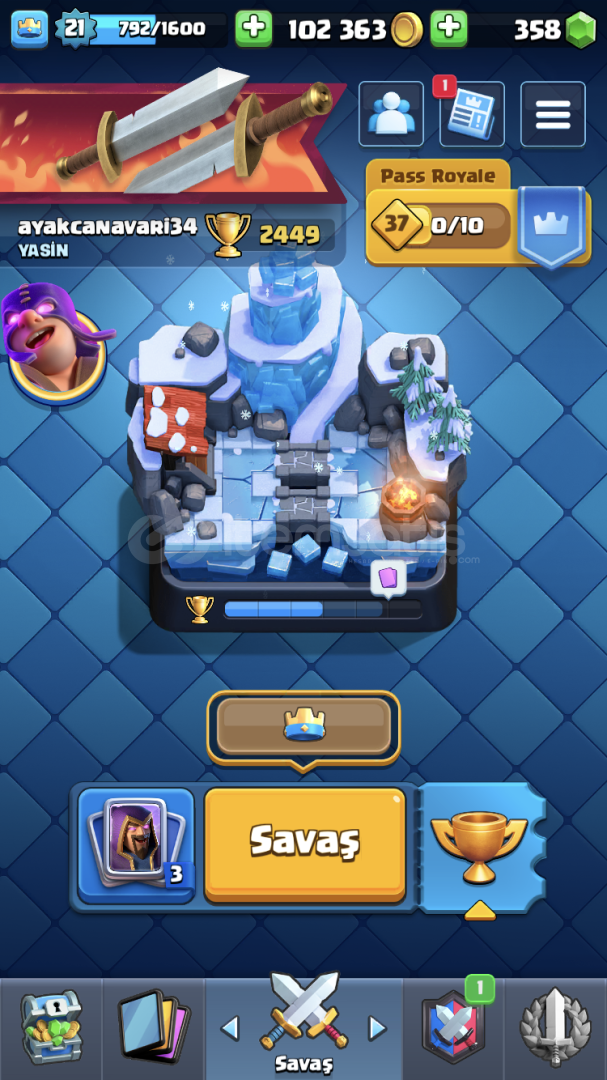
Task: Open the hamburger menu
Action: [553, 114]
